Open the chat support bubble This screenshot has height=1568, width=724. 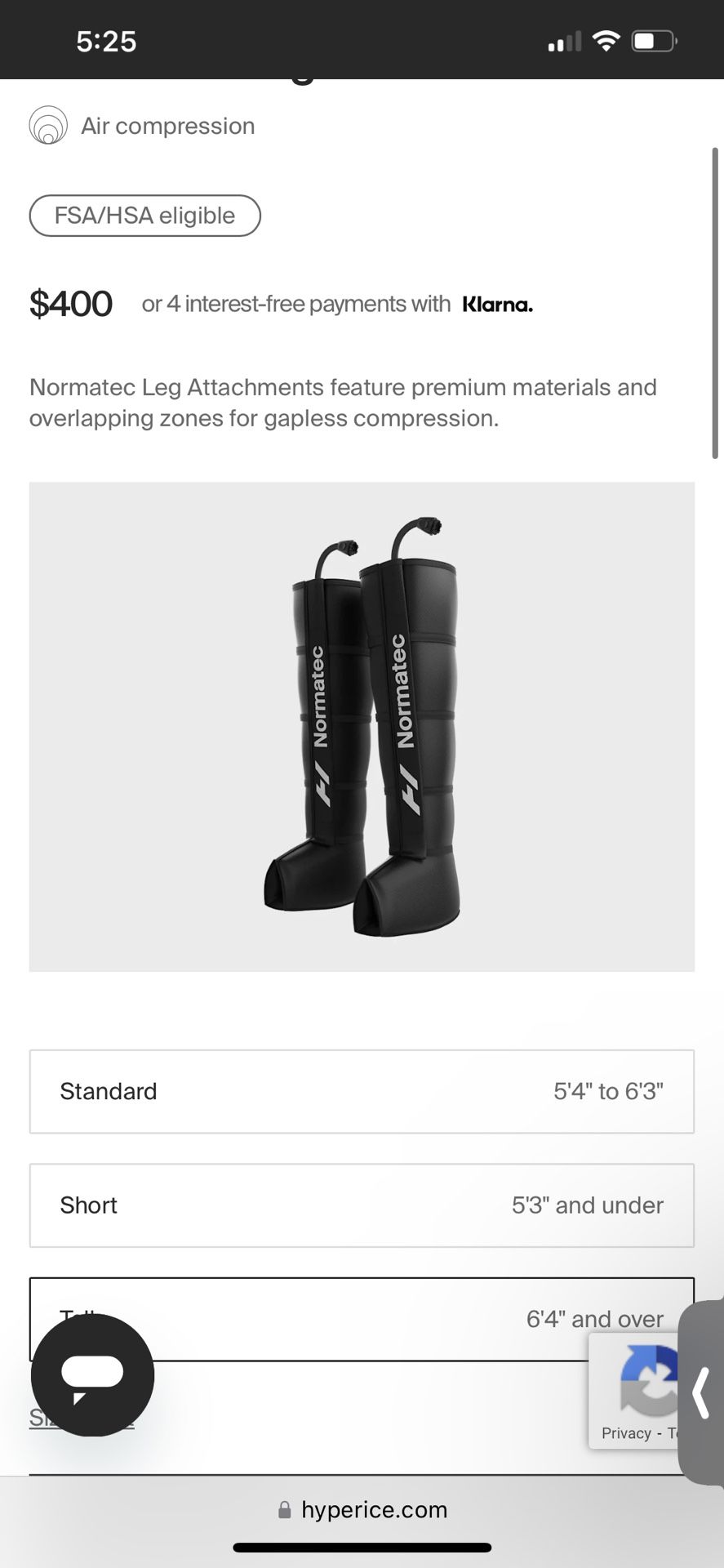[92, 1375]
